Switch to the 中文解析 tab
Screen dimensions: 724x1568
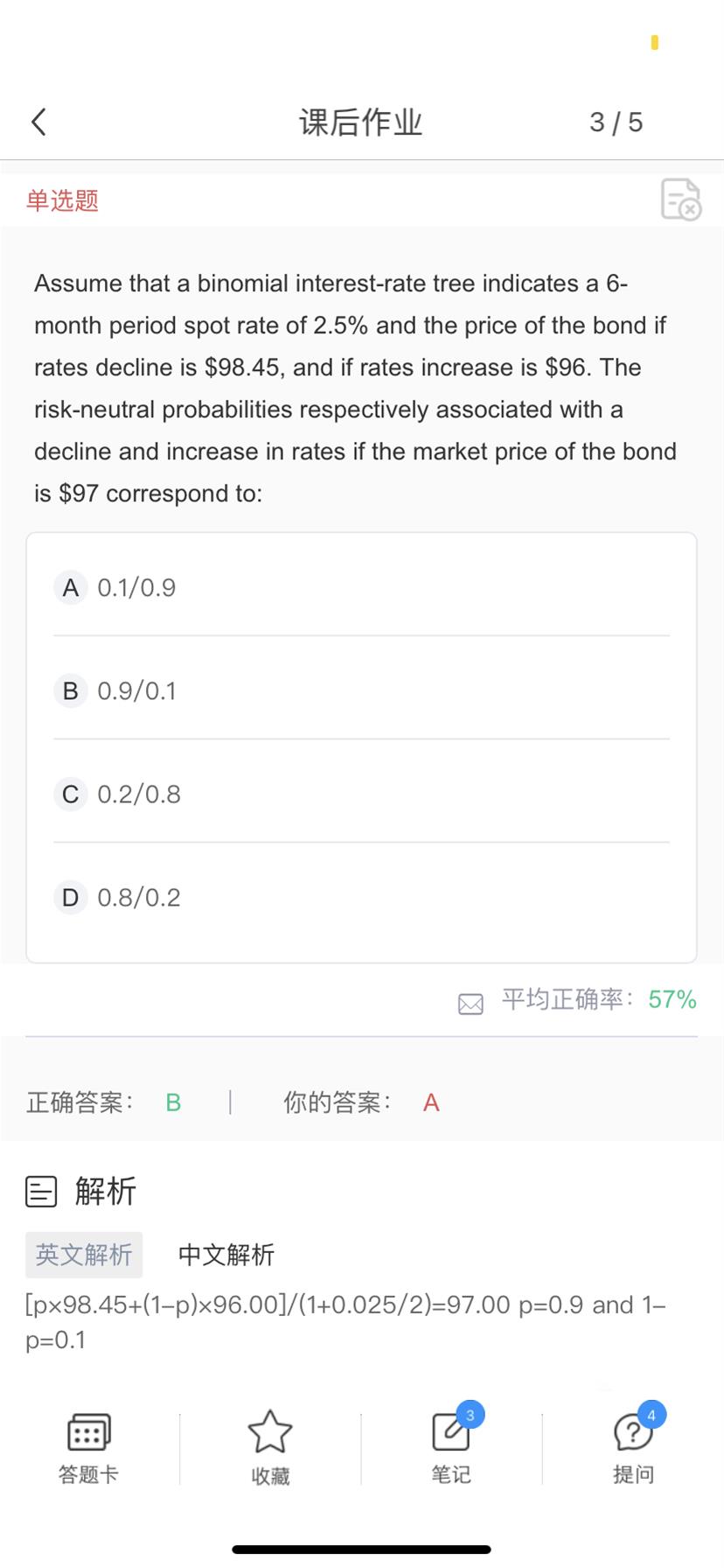226,1255
